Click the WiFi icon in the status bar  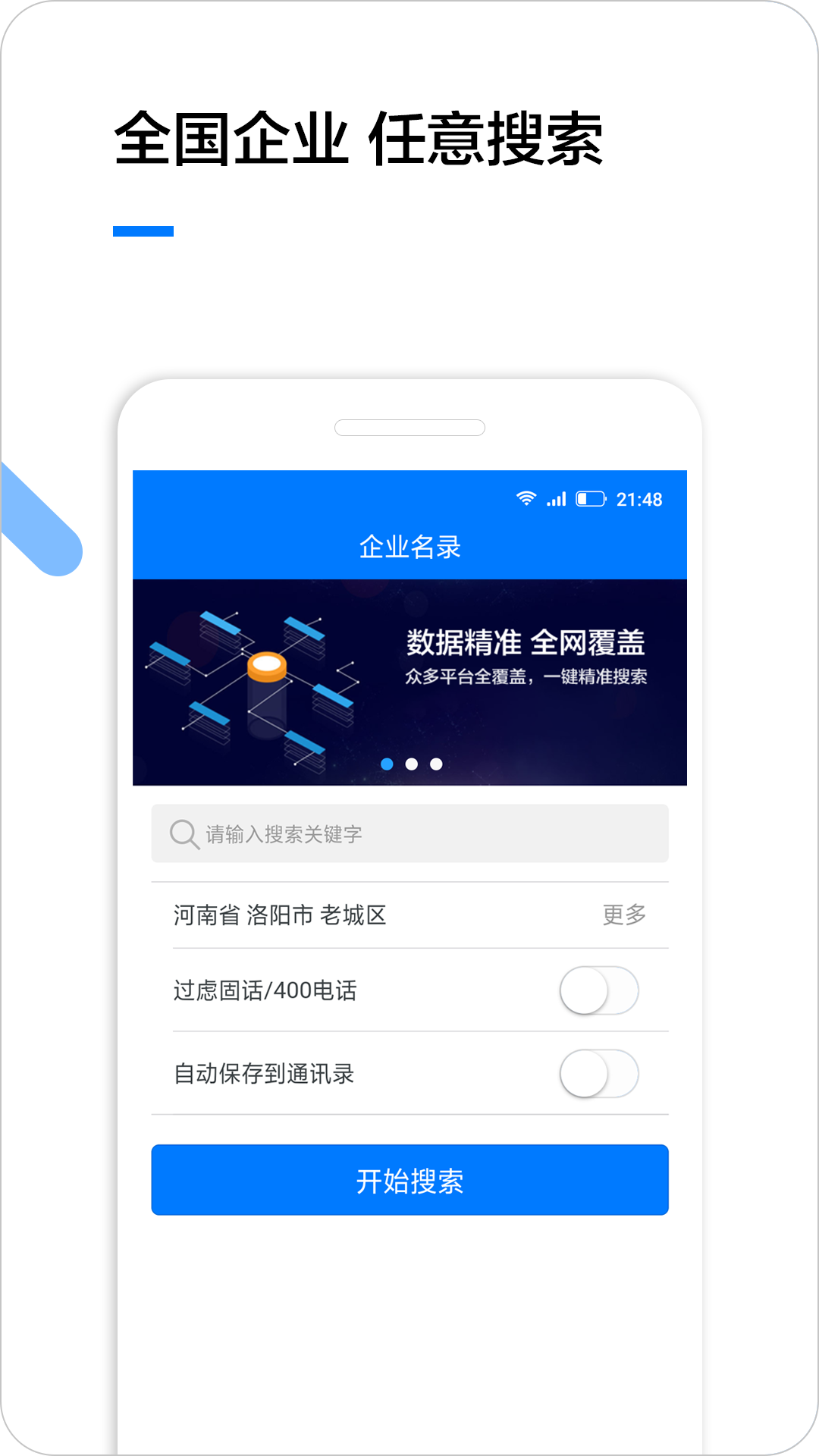point(524,500)
